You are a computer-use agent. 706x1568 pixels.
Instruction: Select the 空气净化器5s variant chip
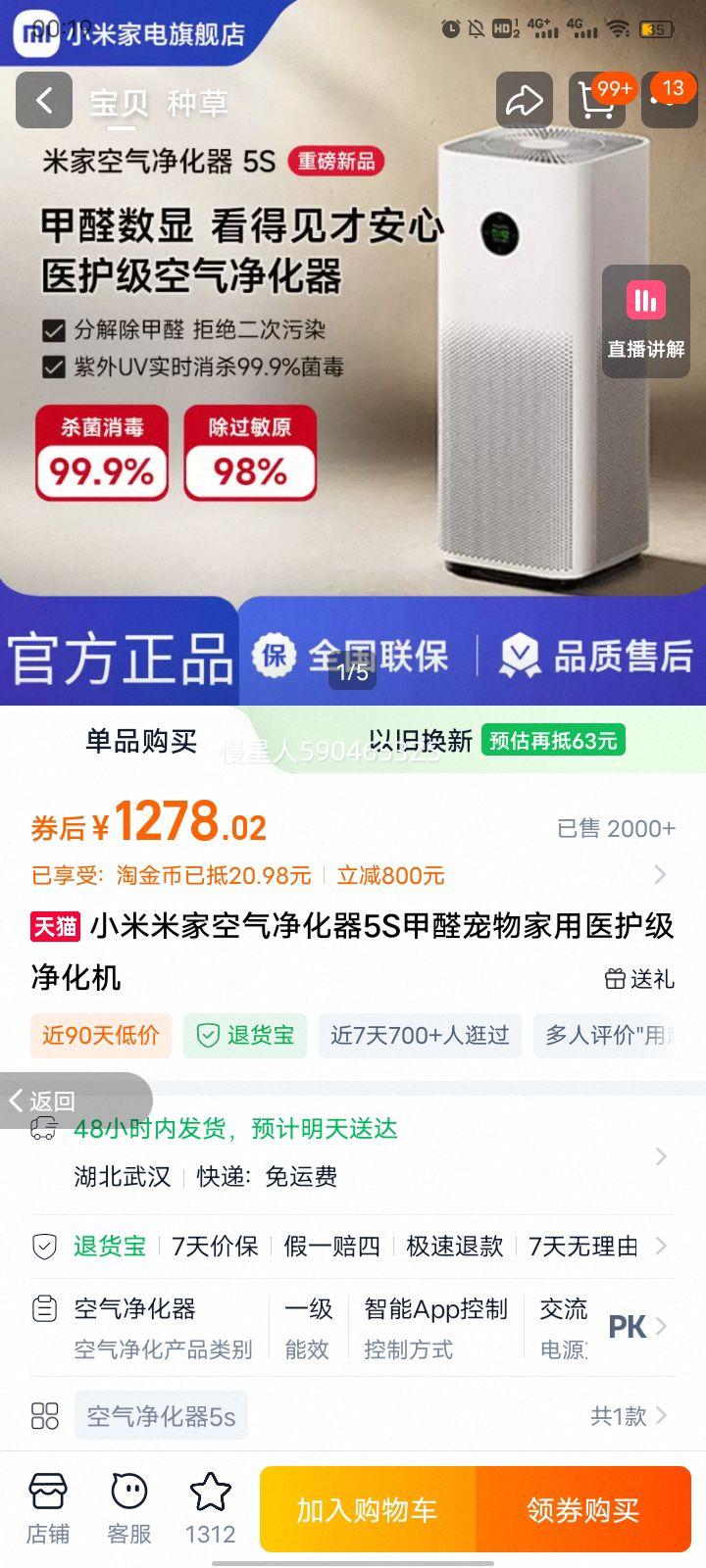coord(161,1415)
